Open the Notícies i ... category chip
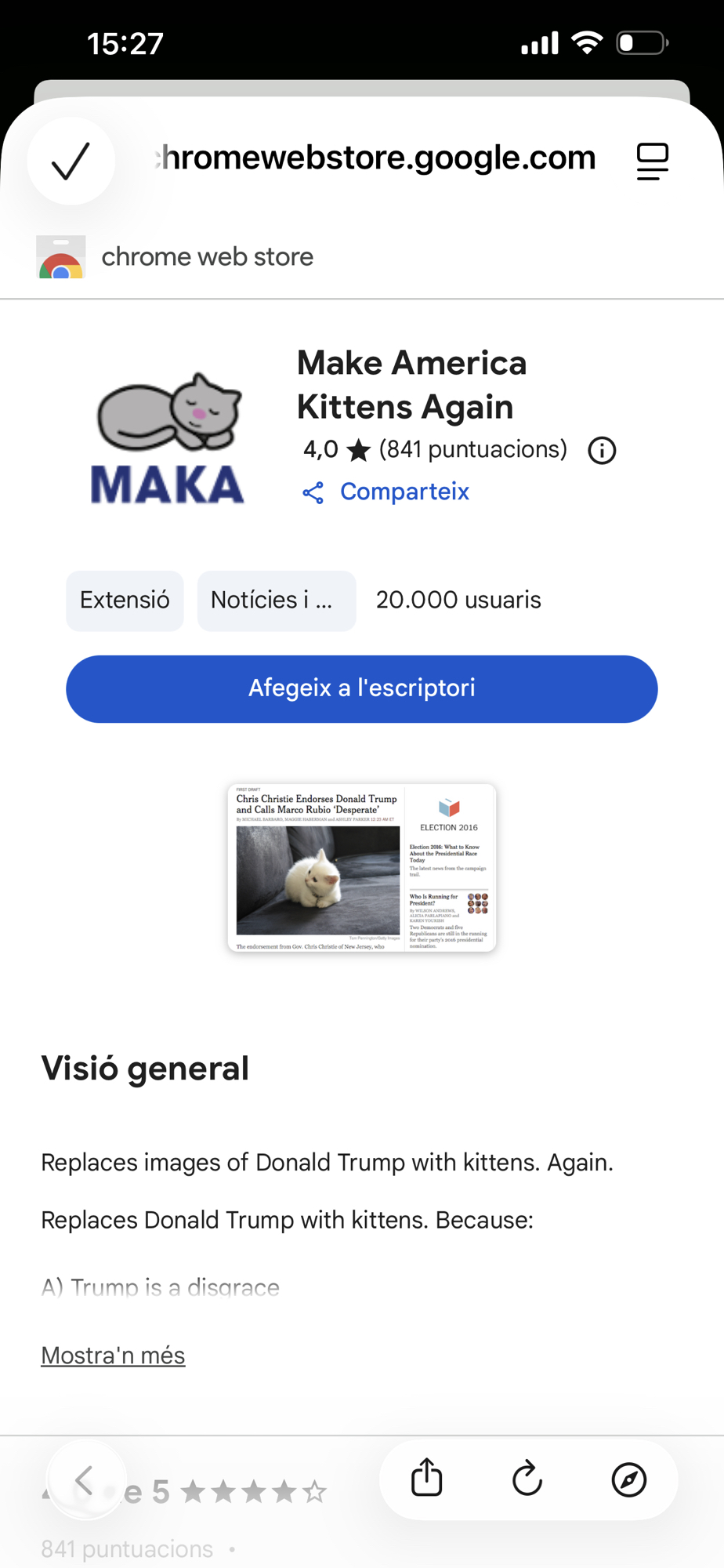Screen dimensions: 724x1568 click(276, 601)
